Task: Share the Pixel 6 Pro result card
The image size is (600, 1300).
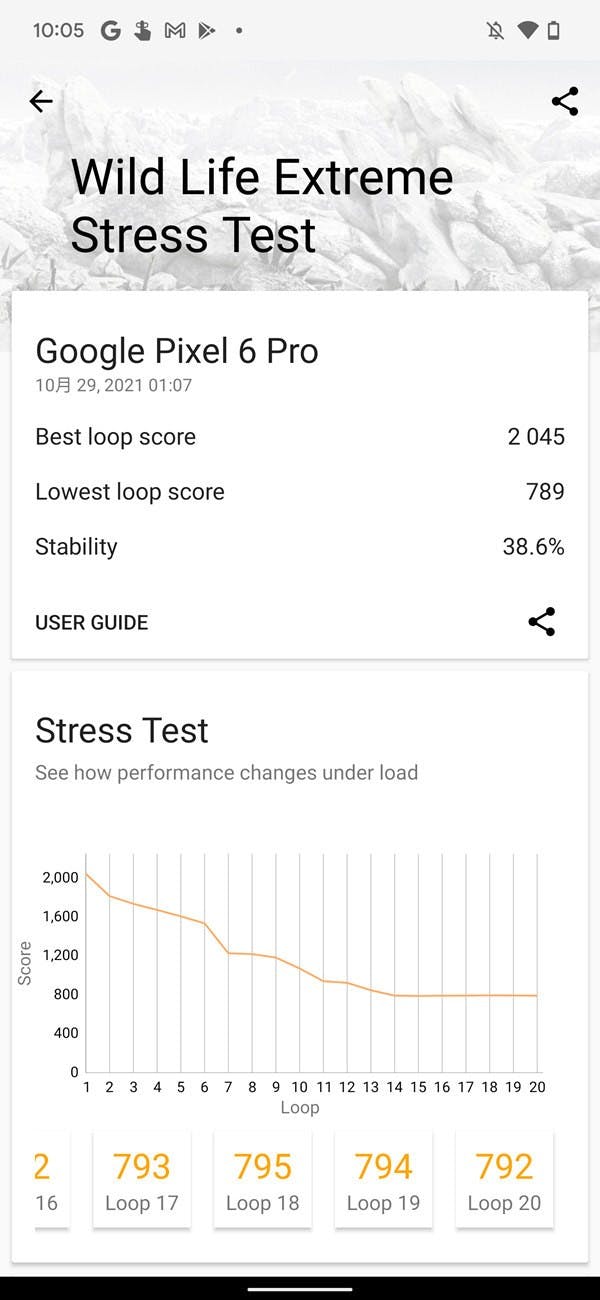Action: point(541,622)
